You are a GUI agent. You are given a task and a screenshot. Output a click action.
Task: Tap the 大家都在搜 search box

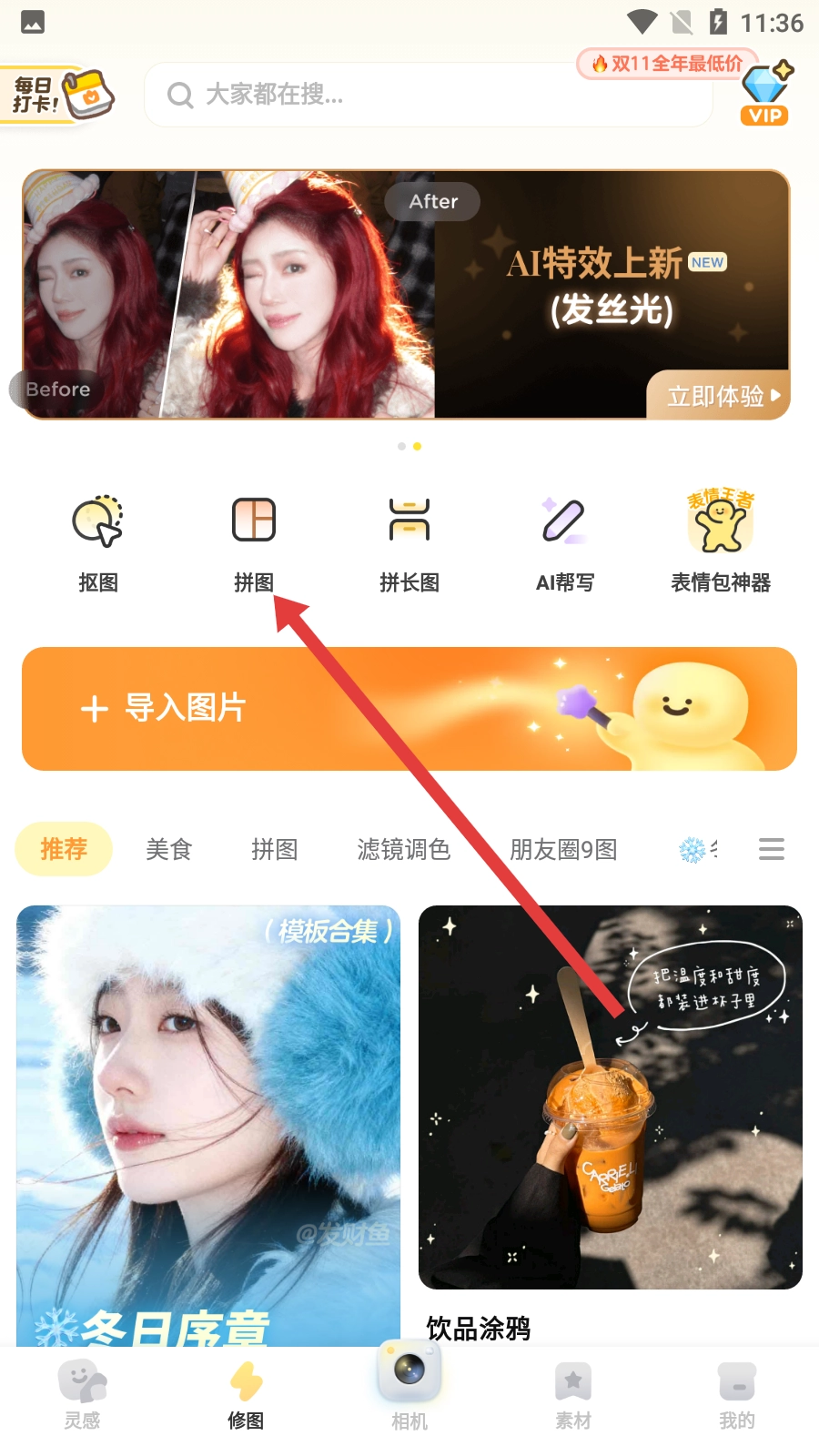pyautogui.click(x=428, y=95)
